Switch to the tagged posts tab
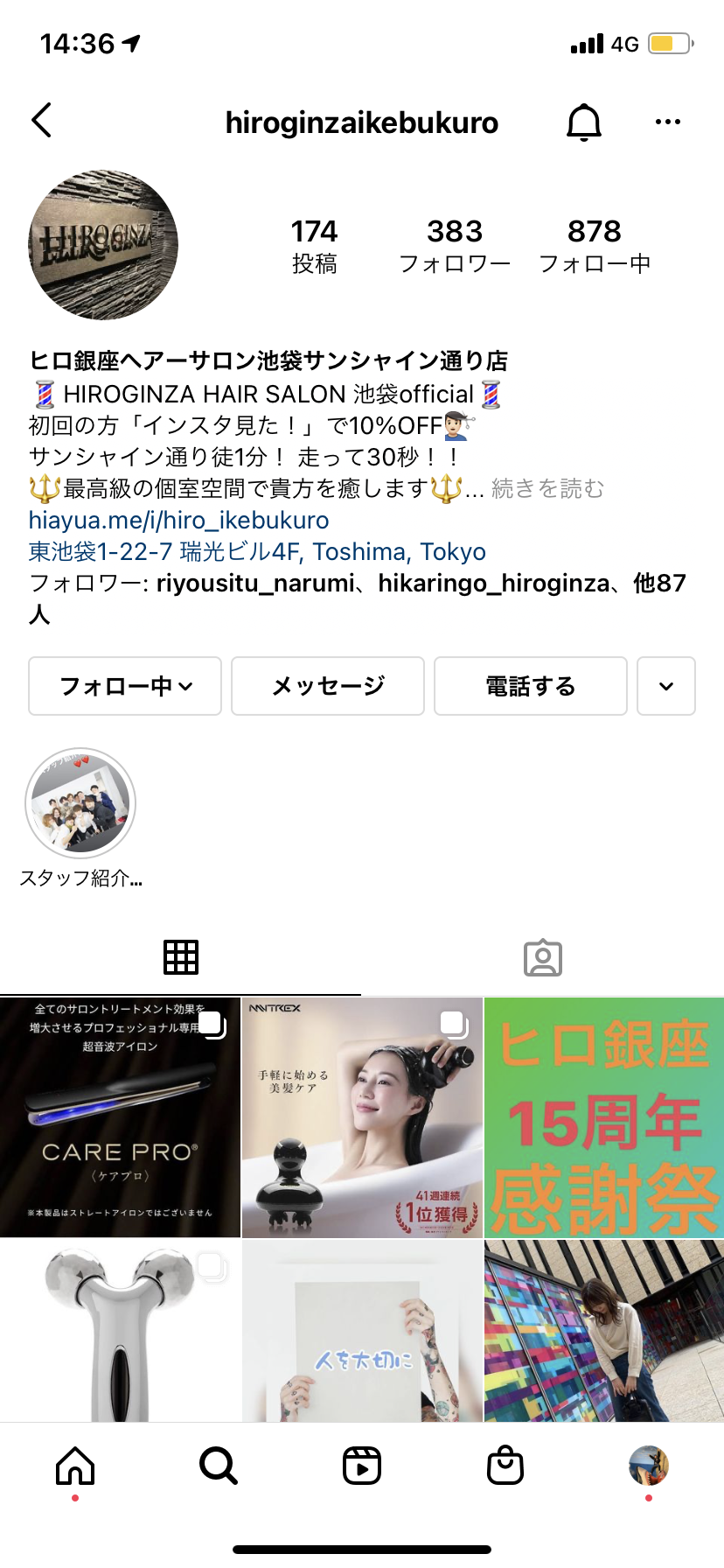The width and height of the screenshot is (724, 1568). tap(542, 958)
